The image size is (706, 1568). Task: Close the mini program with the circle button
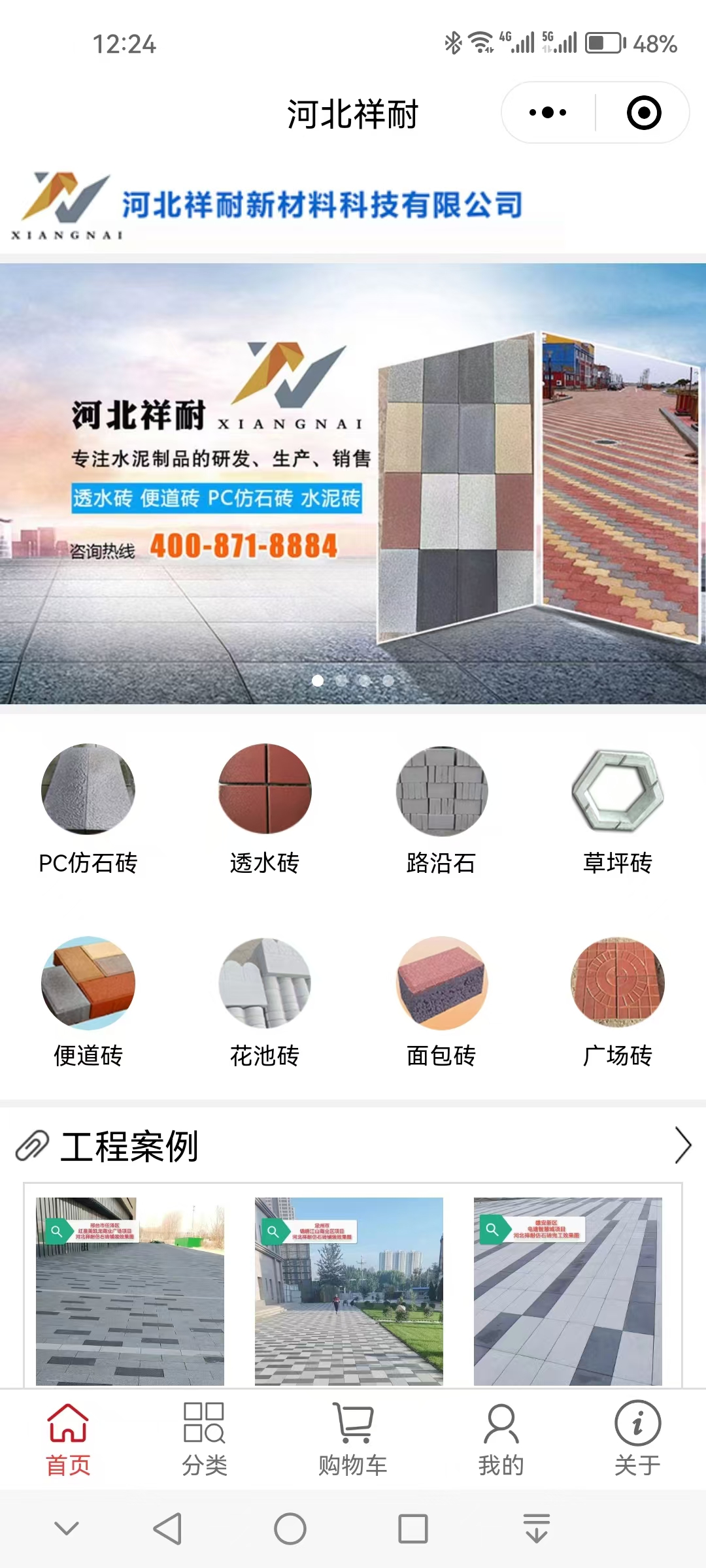tap(643, 111)
